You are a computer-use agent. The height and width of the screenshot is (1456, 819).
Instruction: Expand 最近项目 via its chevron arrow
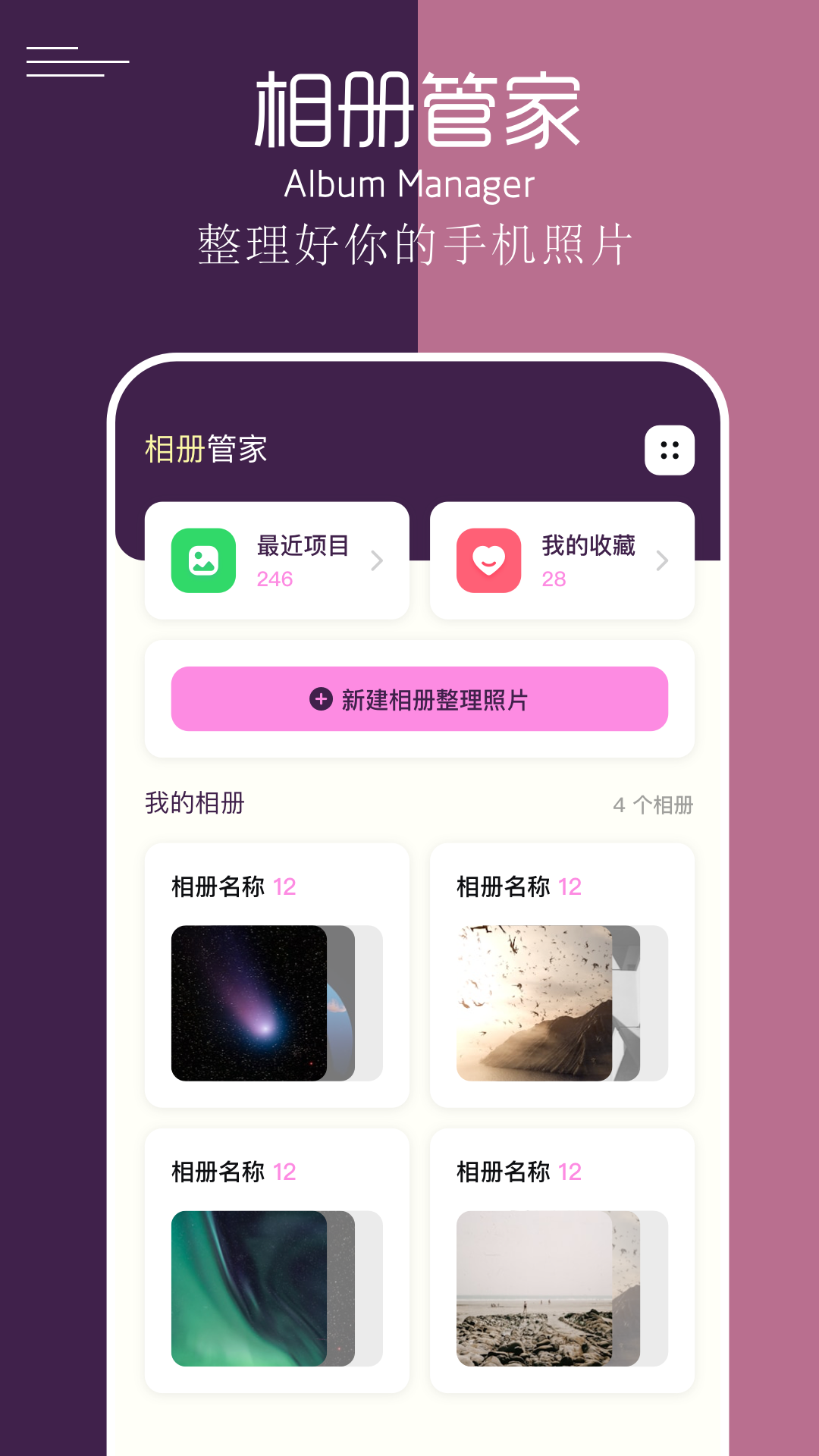click(377, 561)
